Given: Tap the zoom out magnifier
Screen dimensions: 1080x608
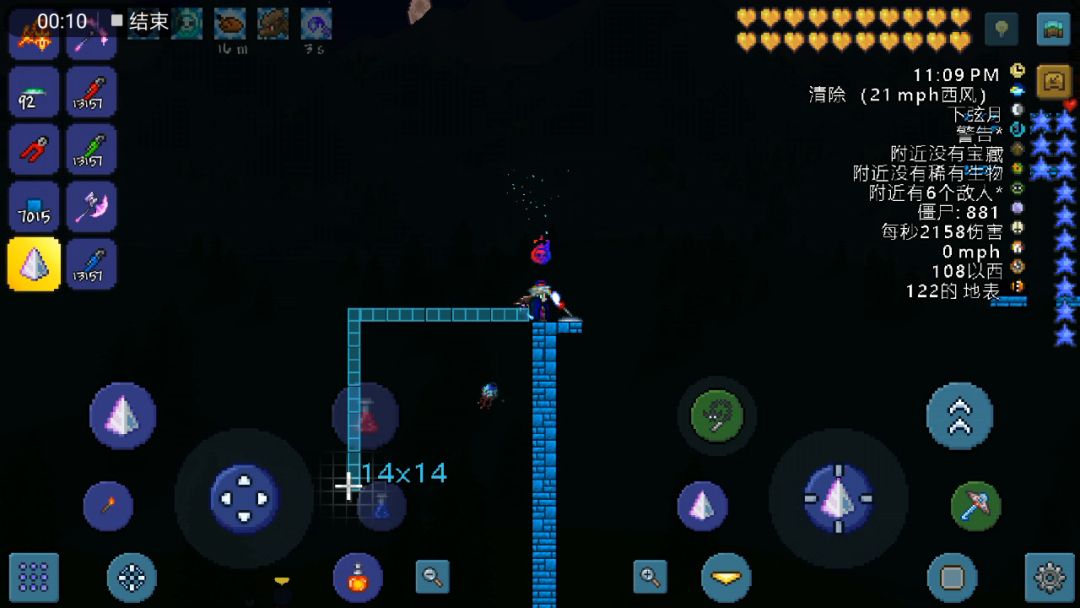Looking at the screenshot, I should tap(433, 576).
